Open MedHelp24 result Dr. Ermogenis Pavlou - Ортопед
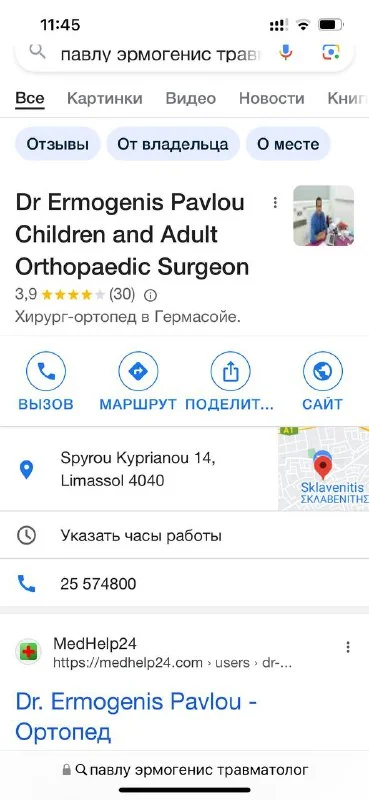This screenshot has height=800, width=369. coord(136,717)
